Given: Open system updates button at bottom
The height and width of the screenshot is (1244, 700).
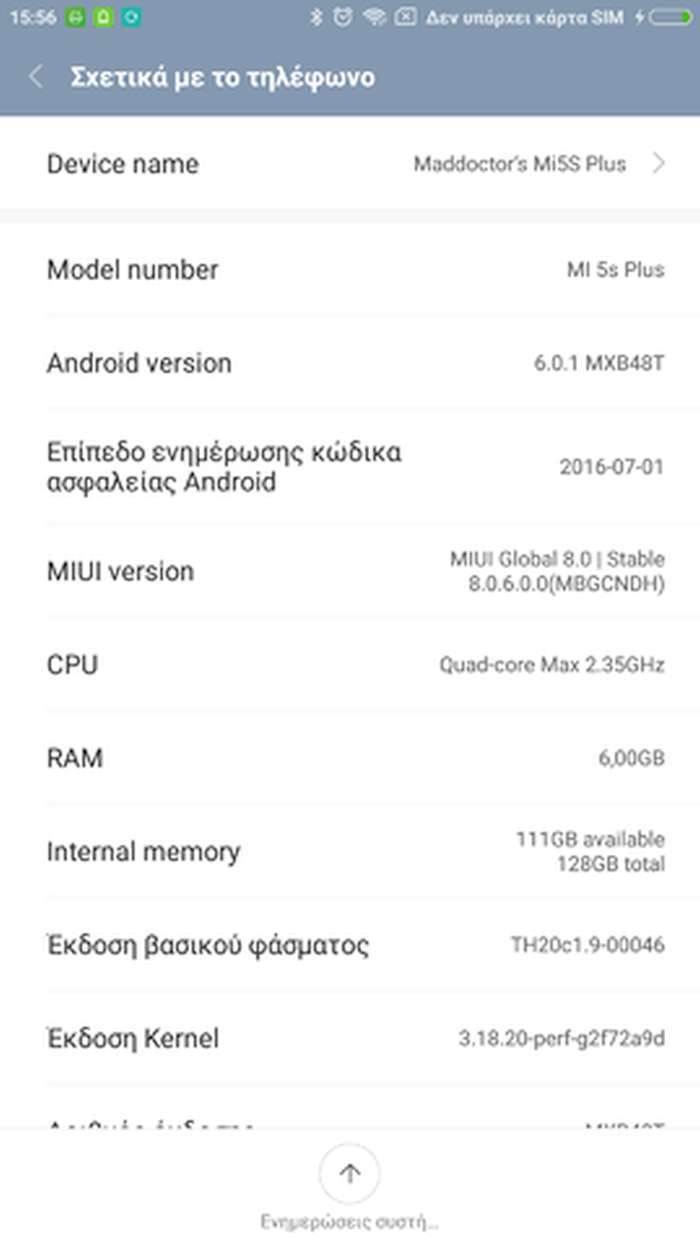Looking at the screenshot, I should (349, 1174).
